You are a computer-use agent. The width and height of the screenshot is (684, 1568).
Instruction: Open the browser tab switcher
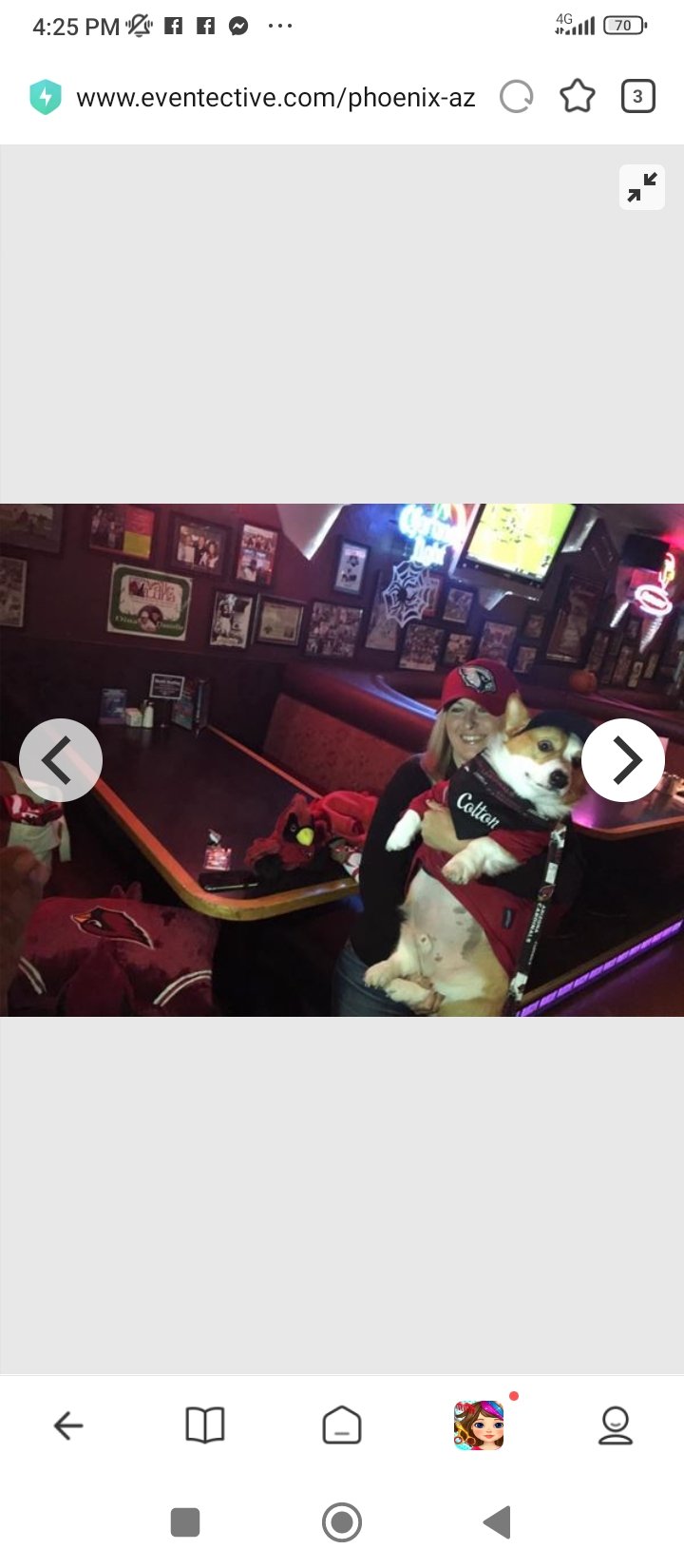pyautogui.click(x=637, y=96)
